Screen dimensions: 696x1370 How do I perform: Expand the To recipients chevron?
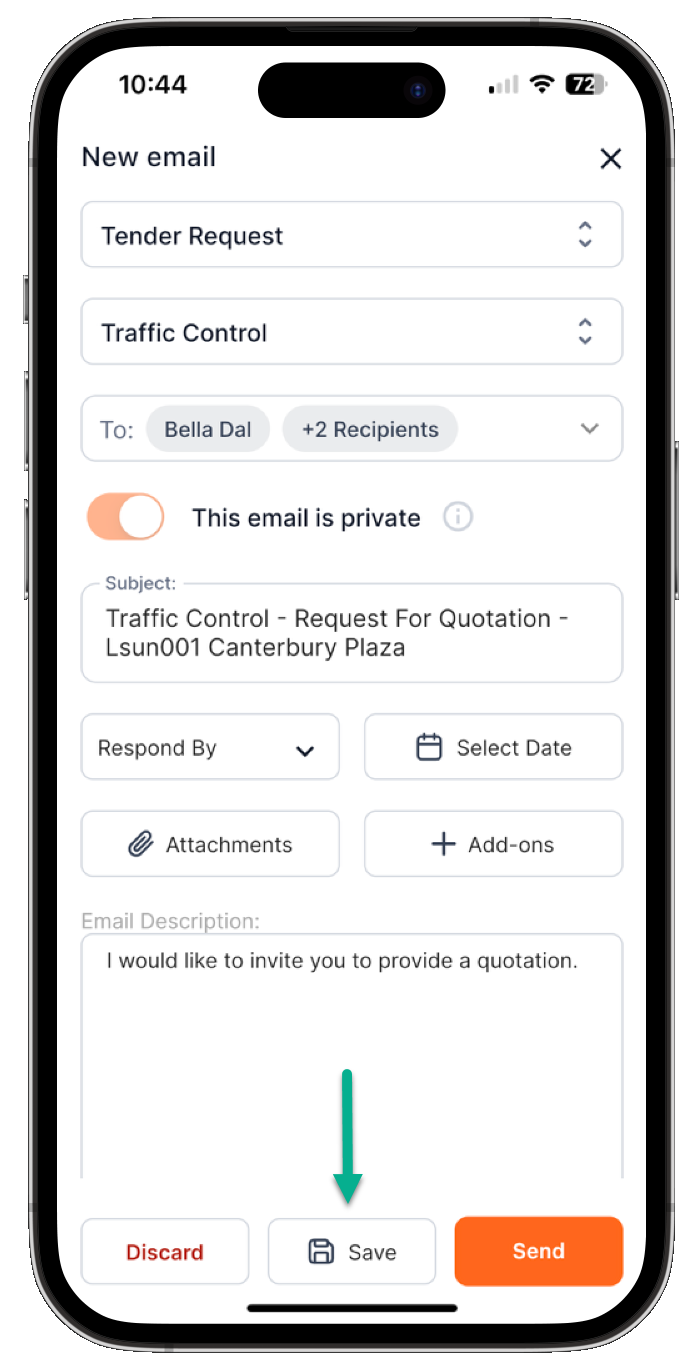tap(590, 429)
